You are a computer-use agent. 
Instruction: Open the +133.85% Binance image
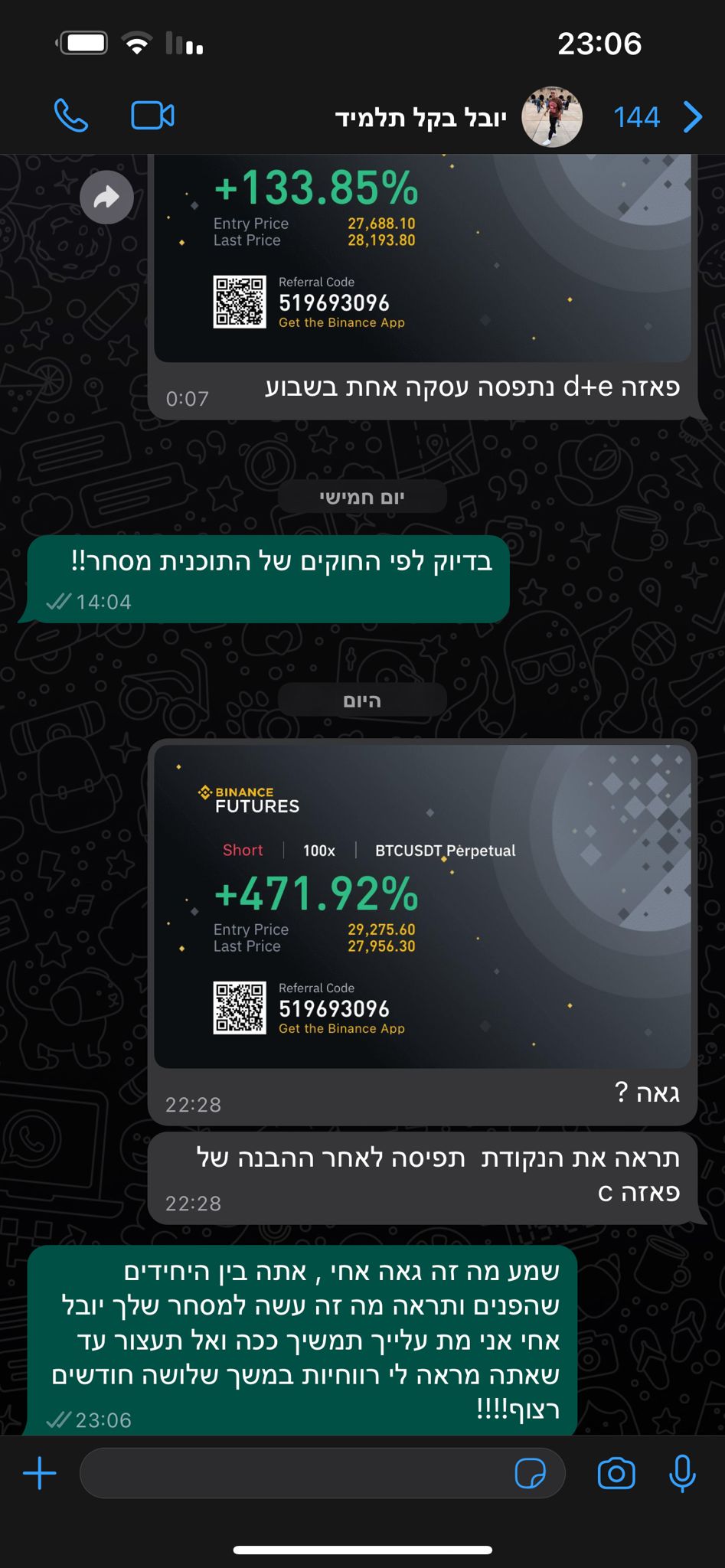pyautogui.click(x=422, y=256)
